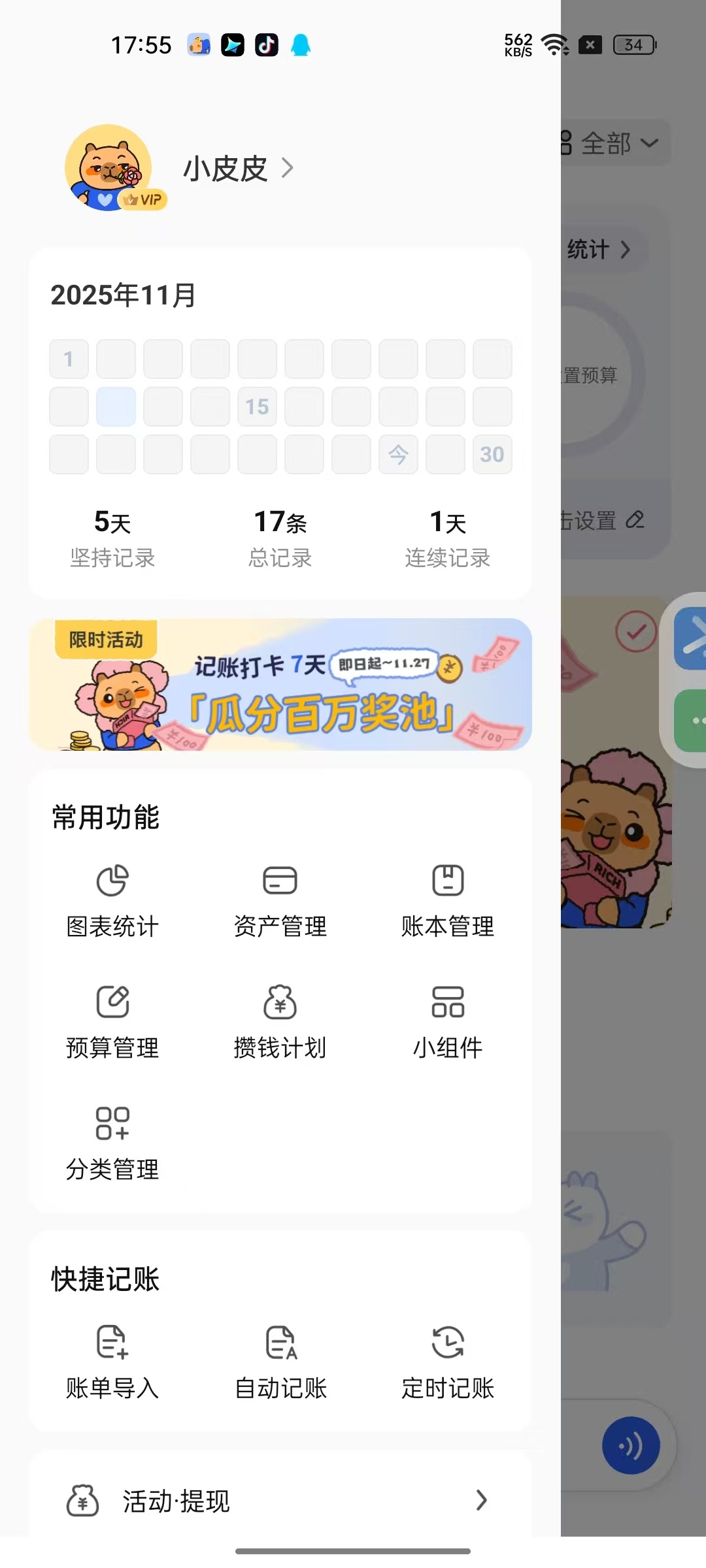Open 预算管理 budget management
The height and width of the screenshot is (1568, 706).
tap(112, 1022)
